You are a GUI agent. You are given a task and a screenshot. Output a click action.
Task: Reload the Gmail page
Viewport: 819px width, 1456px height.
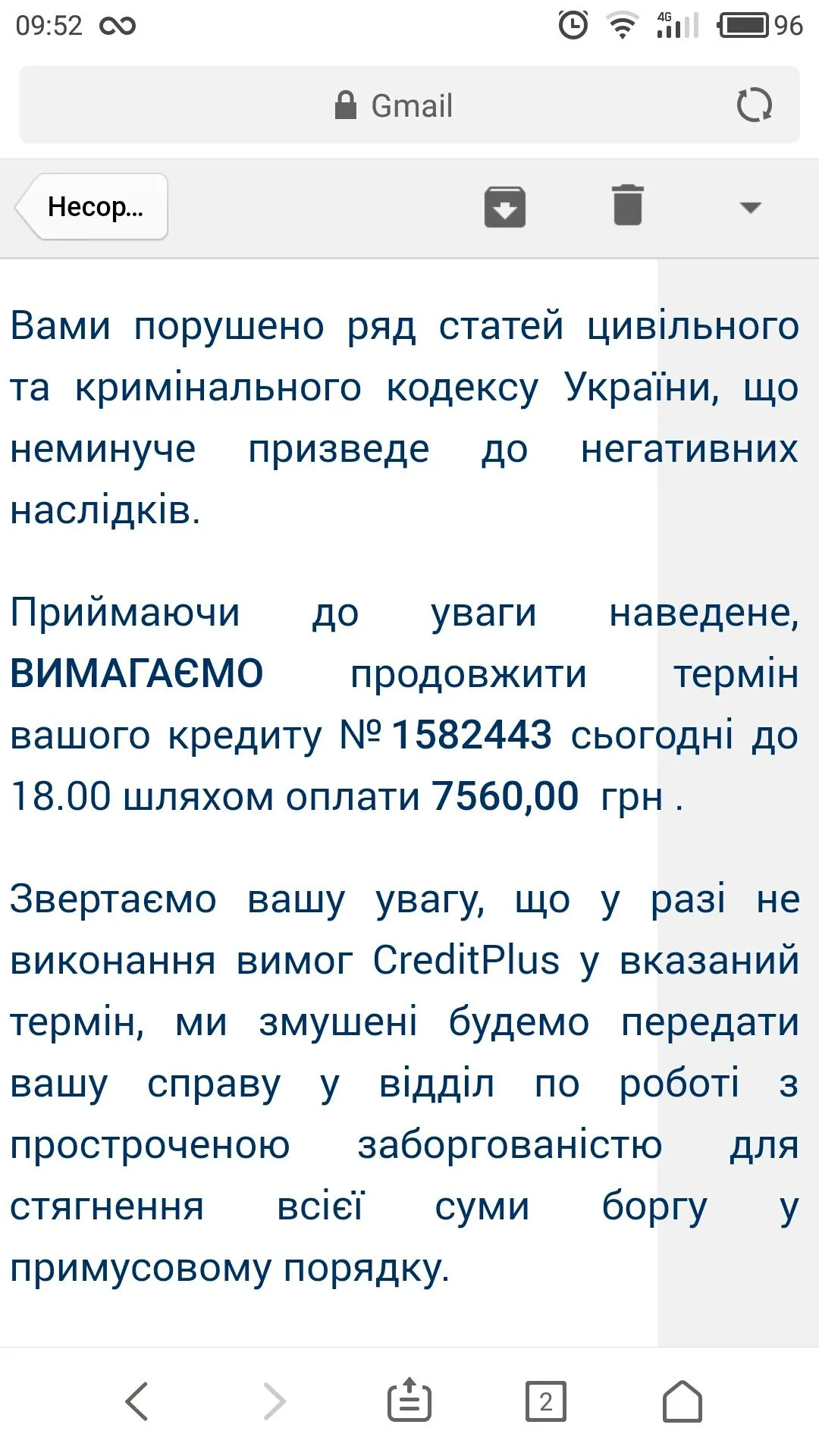754,105
